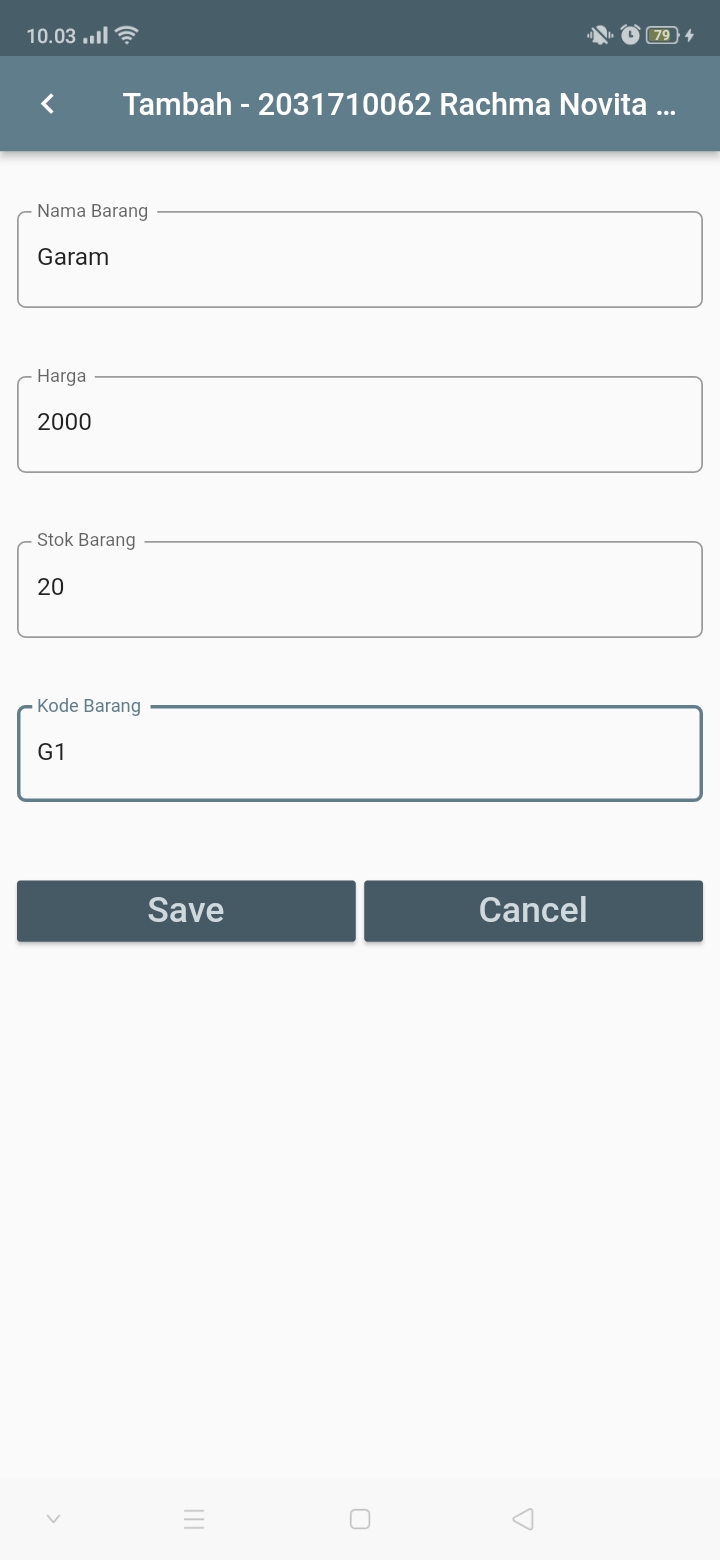Screen dimensions: 720x1560
Task: Select the Harga field containing 2000
Action: [360, 422]
